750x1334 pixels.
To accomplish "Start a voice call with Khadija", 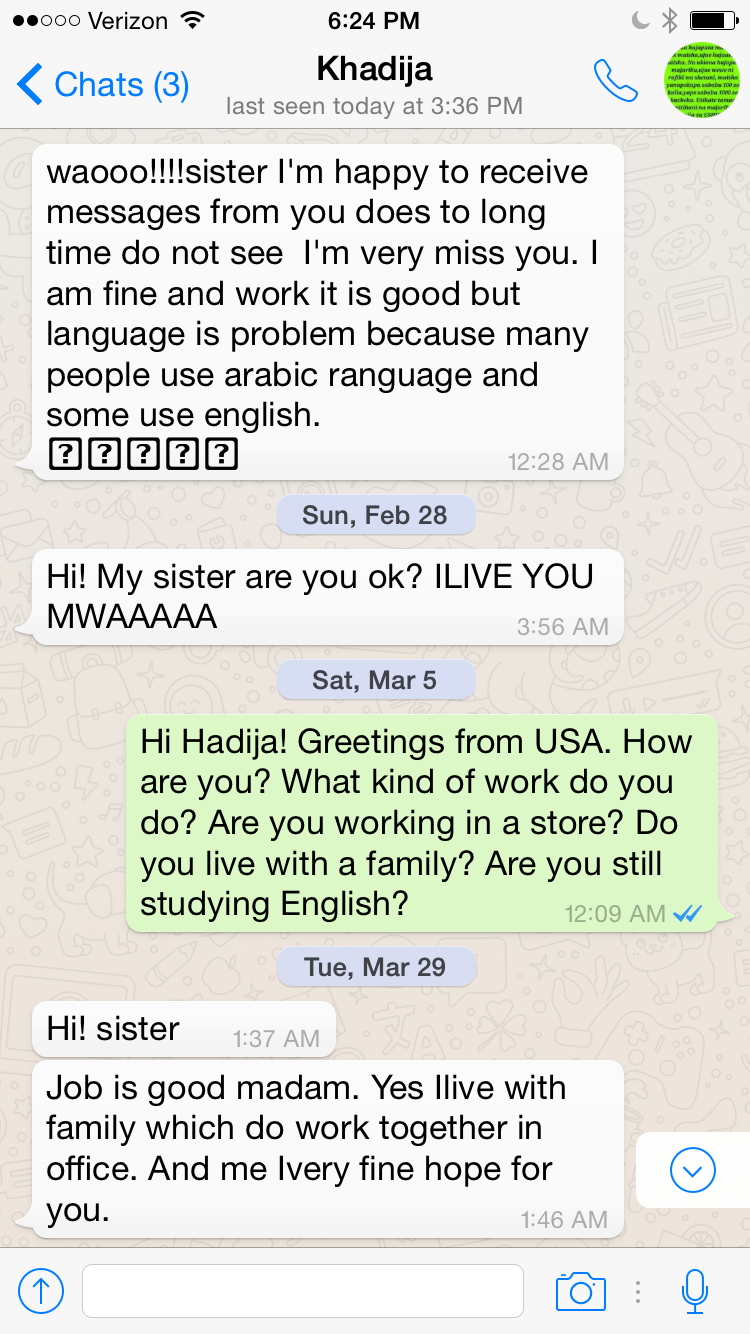I will tap(615, 81).
